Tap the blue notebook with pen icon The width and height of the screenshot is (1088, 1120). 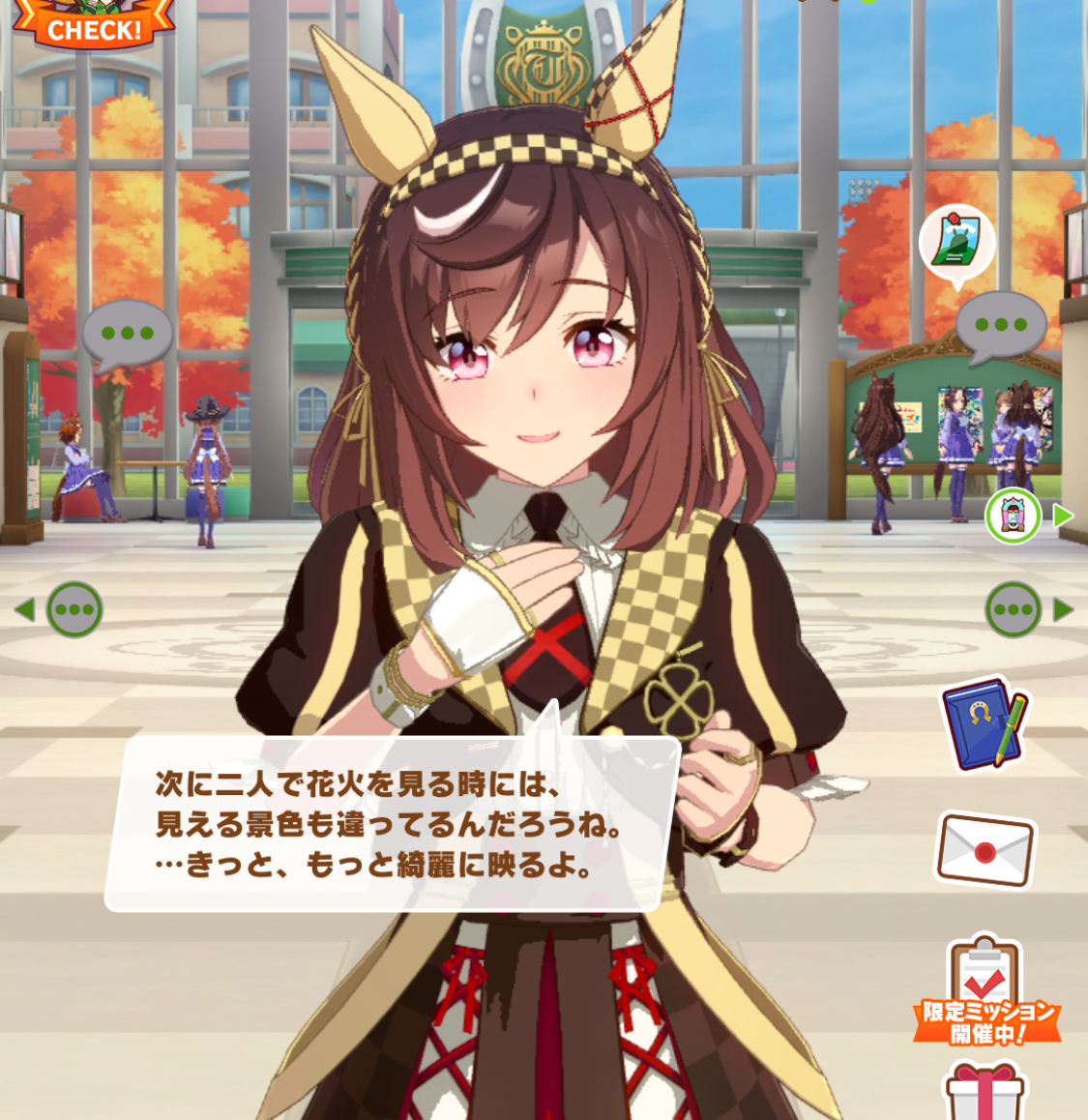(984, 723)
